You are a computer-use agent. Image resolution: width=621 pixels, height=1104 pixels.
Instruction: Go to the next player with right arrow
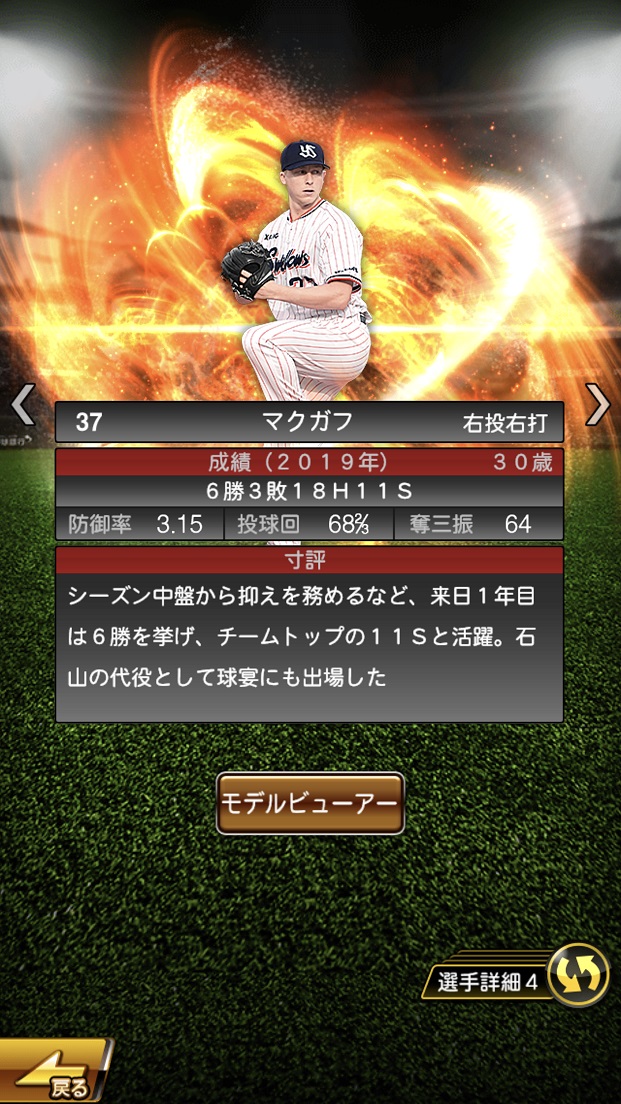[597, 404]
